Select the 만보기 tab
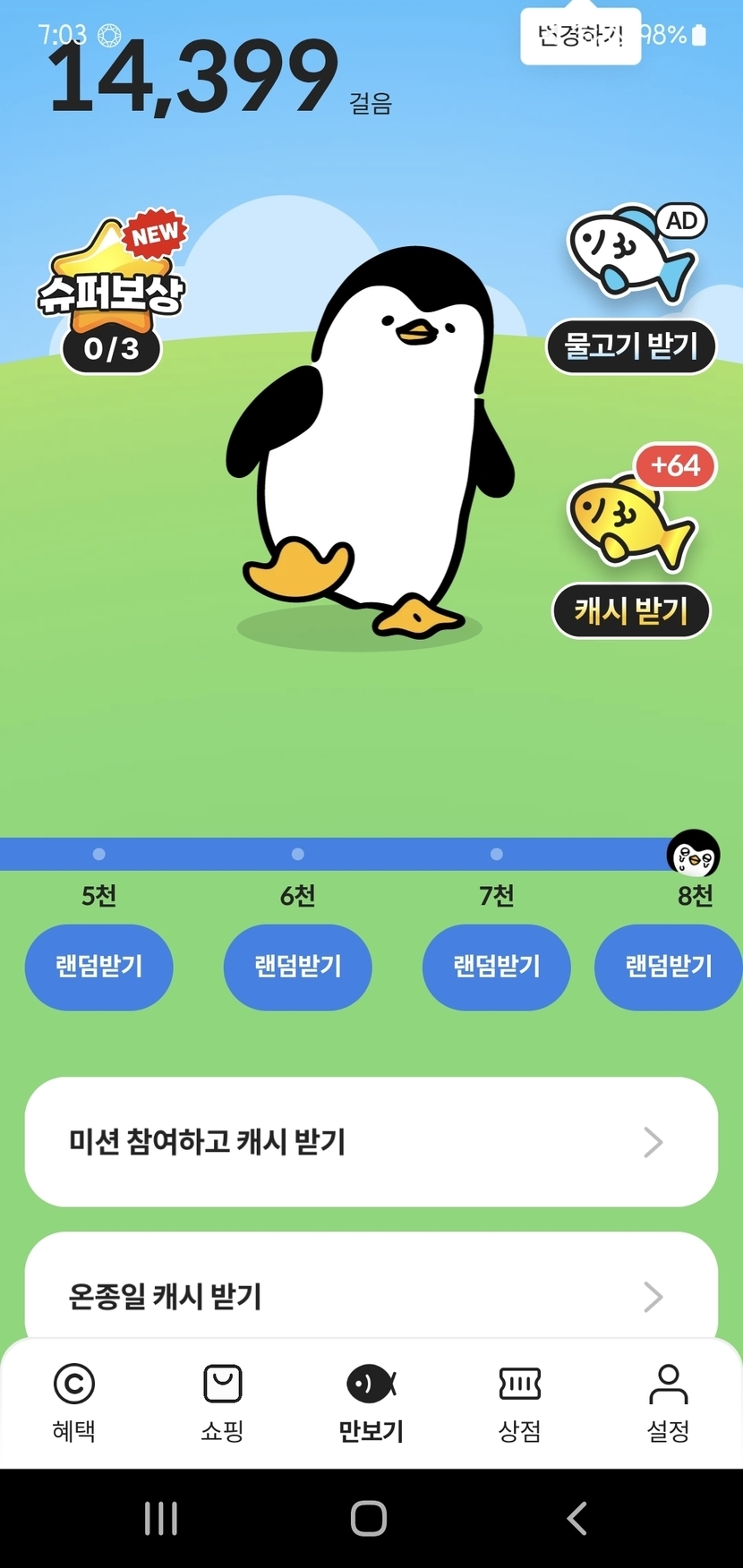743x1568 pixels. pos(371,1403)
